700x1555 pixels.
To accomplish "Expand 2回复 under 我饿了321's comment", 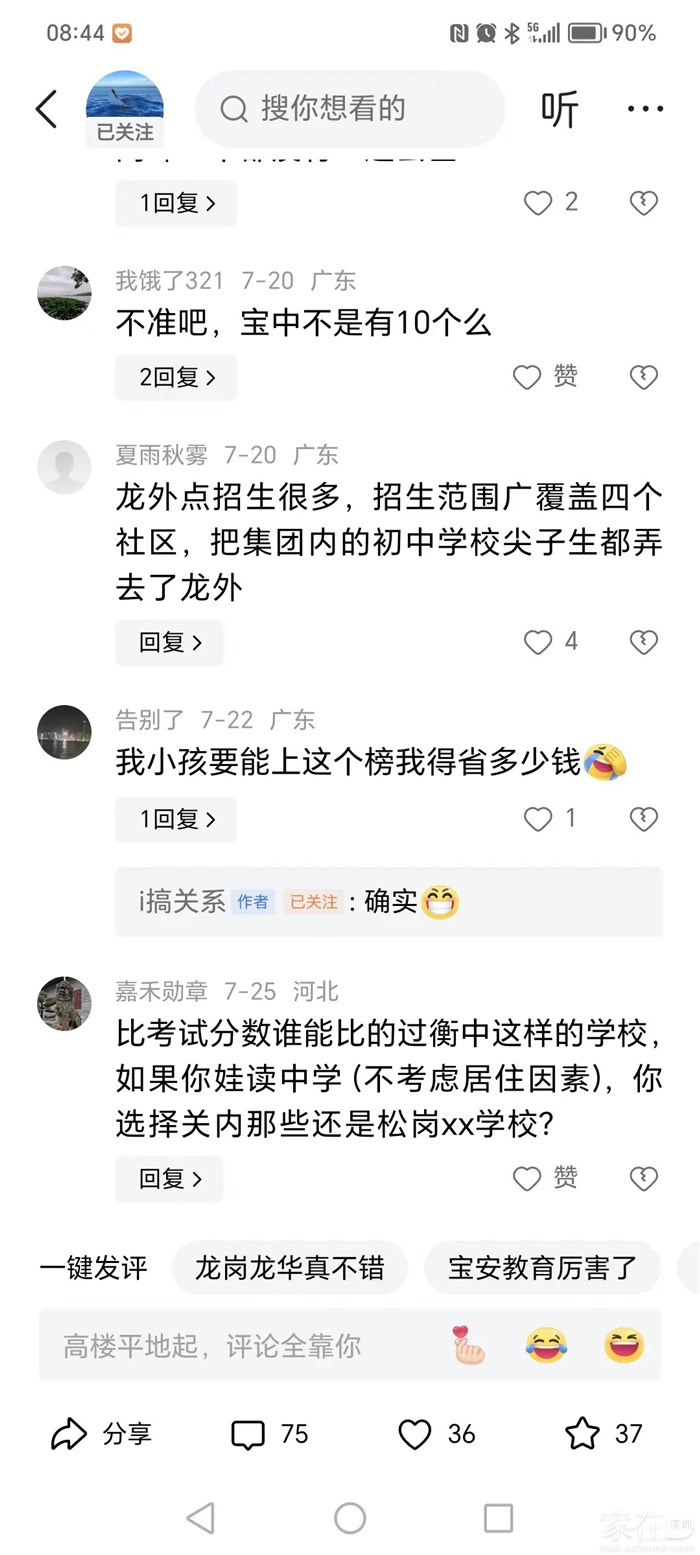I will [177, 378].
